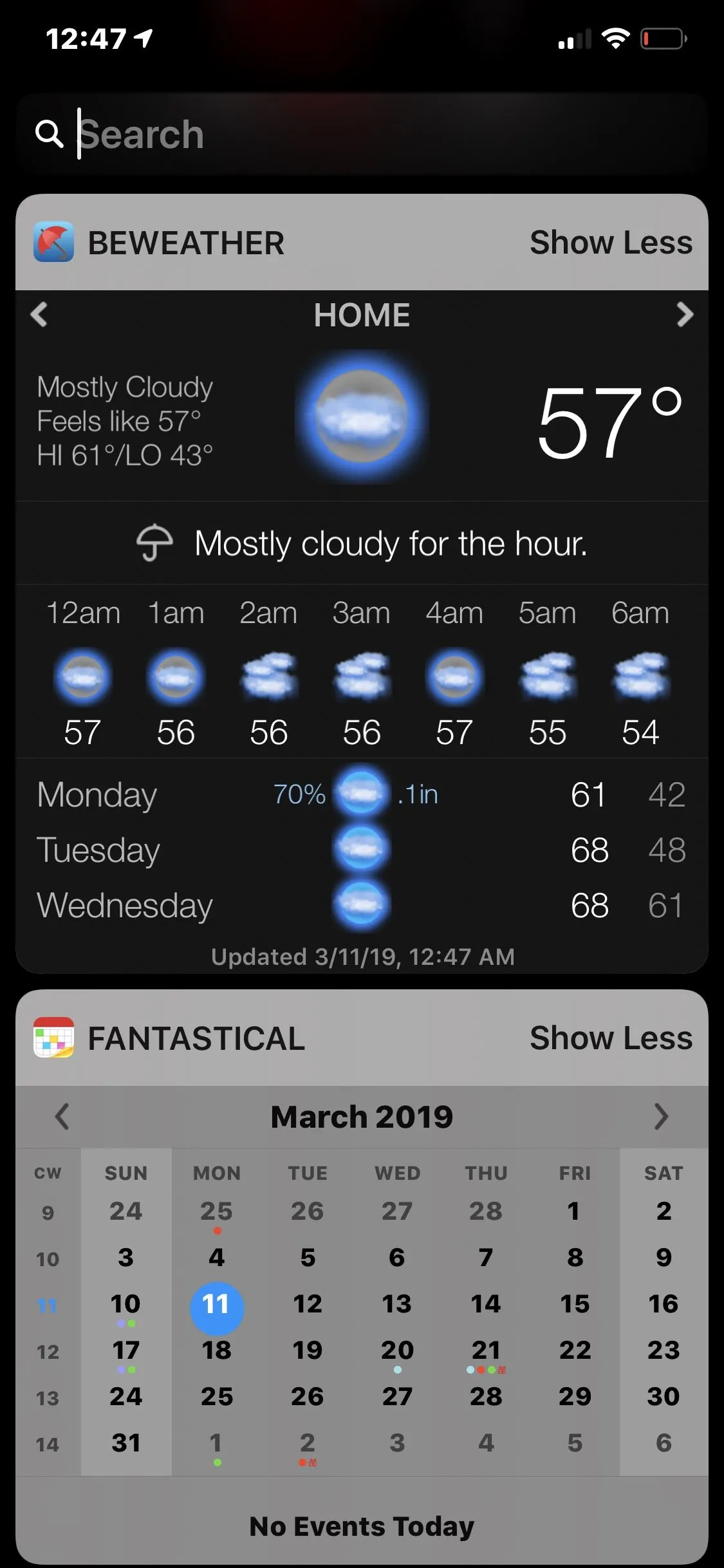
Task: Collapse the Fantastical widget with Show Less
Action: pyautogui.click(x=610, y=1038)
